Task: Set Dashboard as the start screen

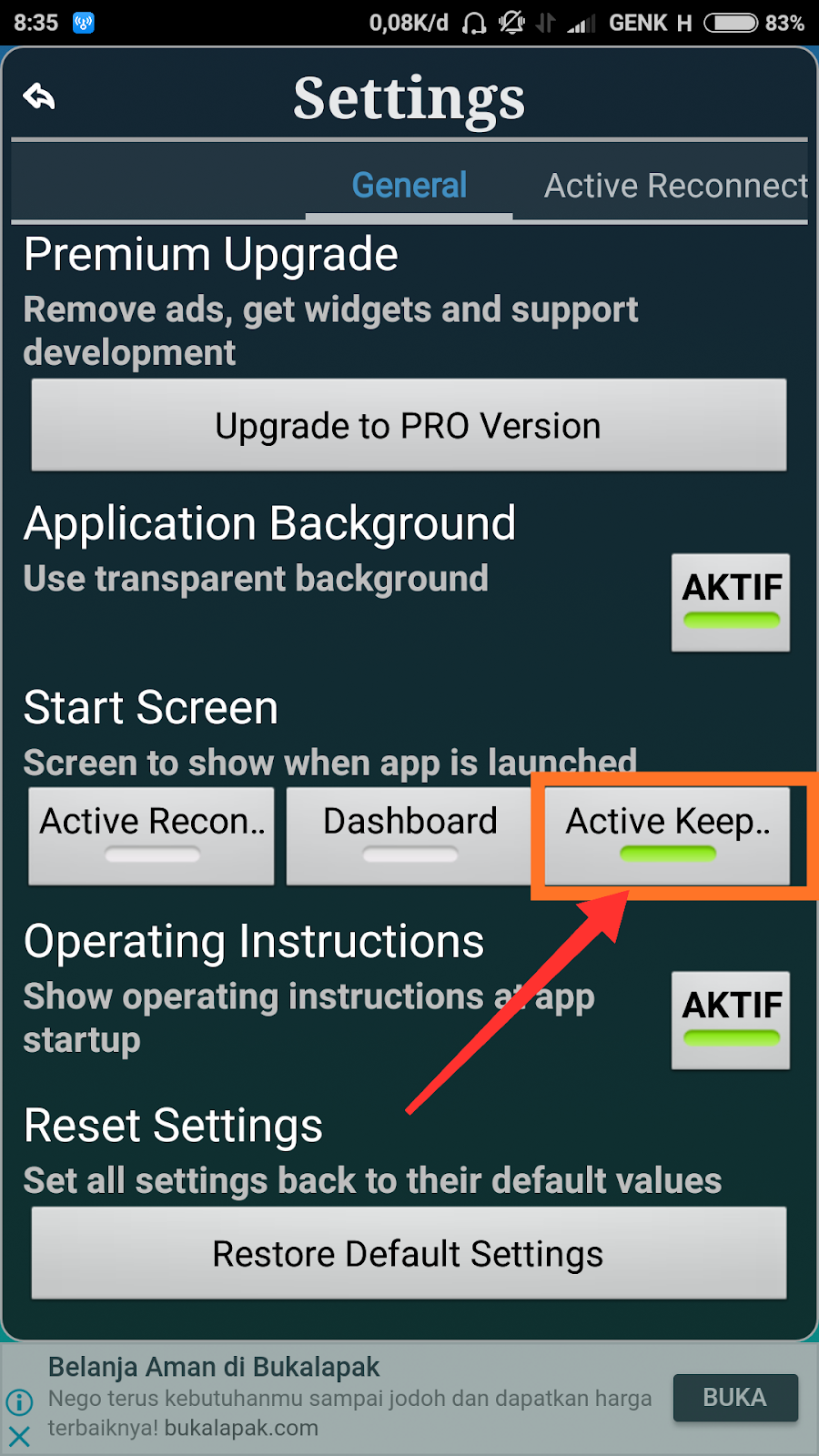Action: [x=409, y=835]
